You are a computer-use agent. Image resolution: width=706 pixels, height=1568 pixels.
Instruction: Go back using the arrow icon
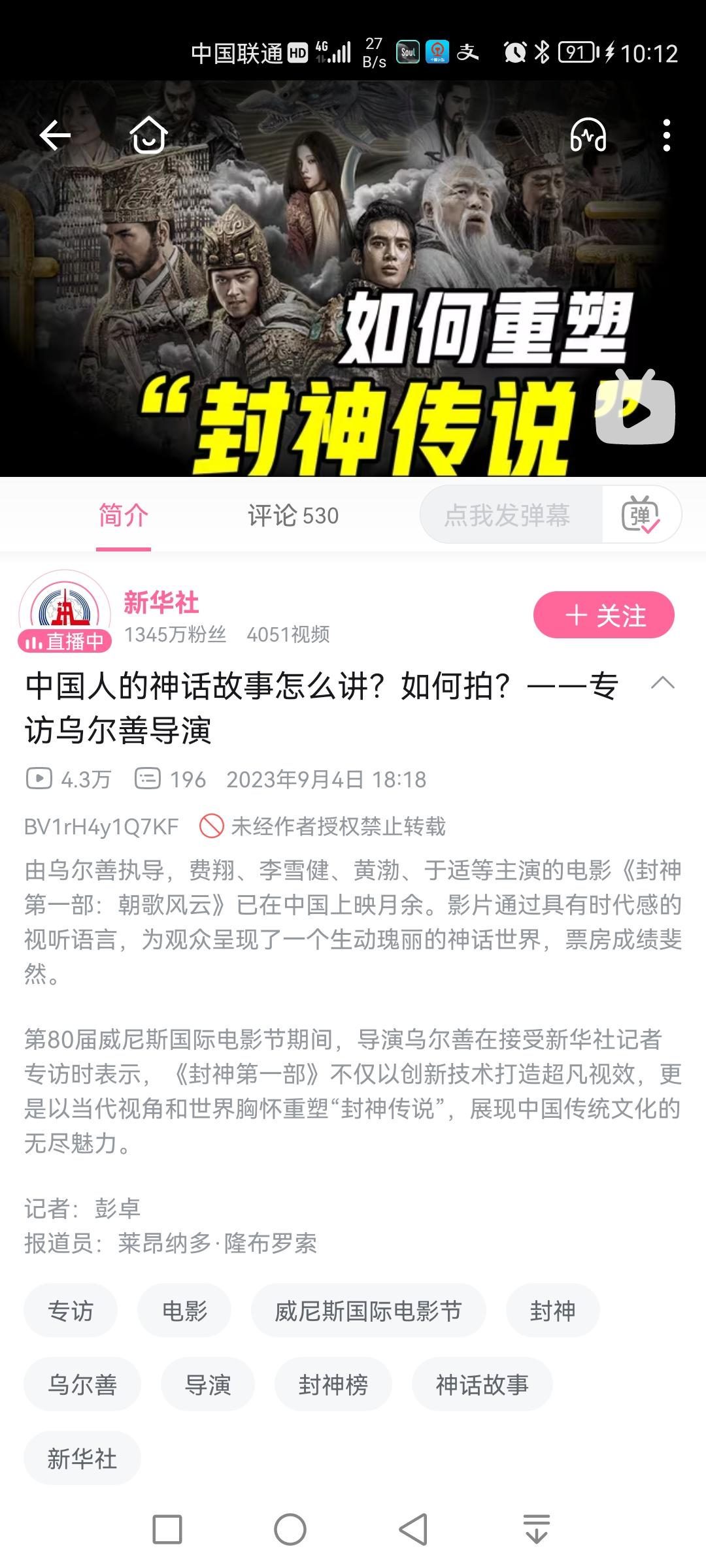(55, 136)
